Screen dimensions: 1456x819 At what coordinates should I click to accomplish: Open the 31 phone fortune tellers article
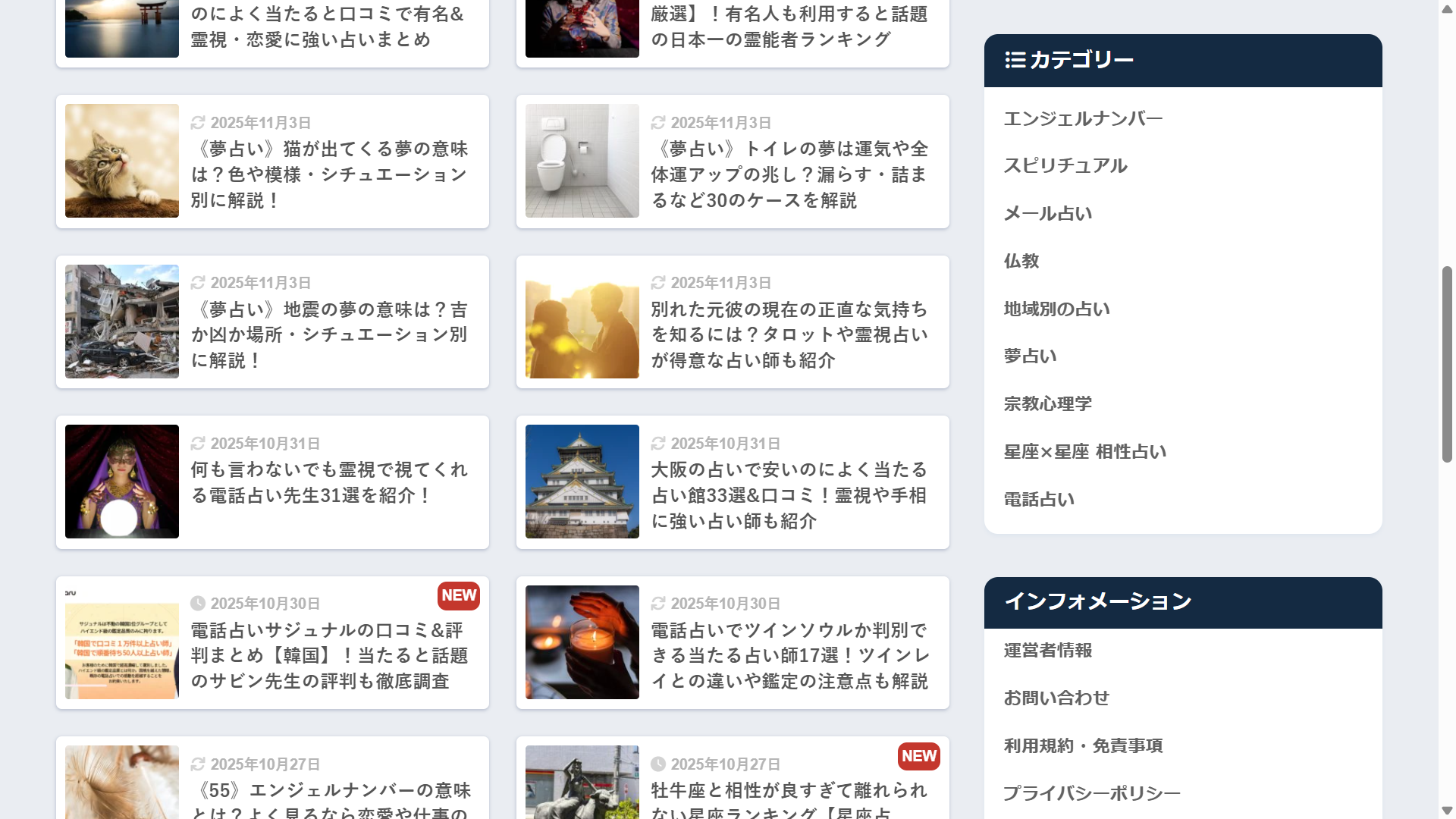pyautogui.click(x=329, y=482)
